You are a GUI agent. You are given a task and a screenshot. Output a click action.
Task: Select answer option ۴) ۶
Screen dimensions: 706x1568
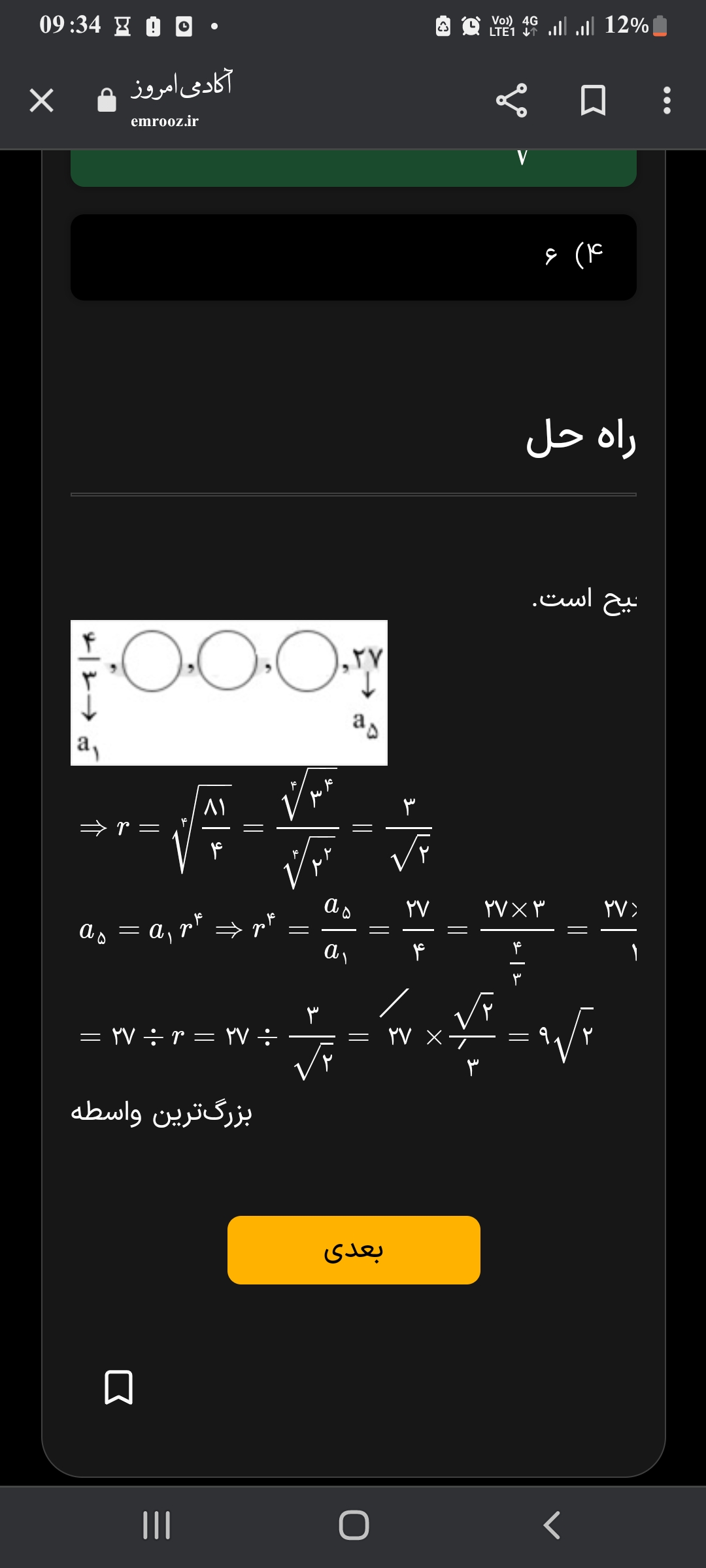(x=353, y=257)
